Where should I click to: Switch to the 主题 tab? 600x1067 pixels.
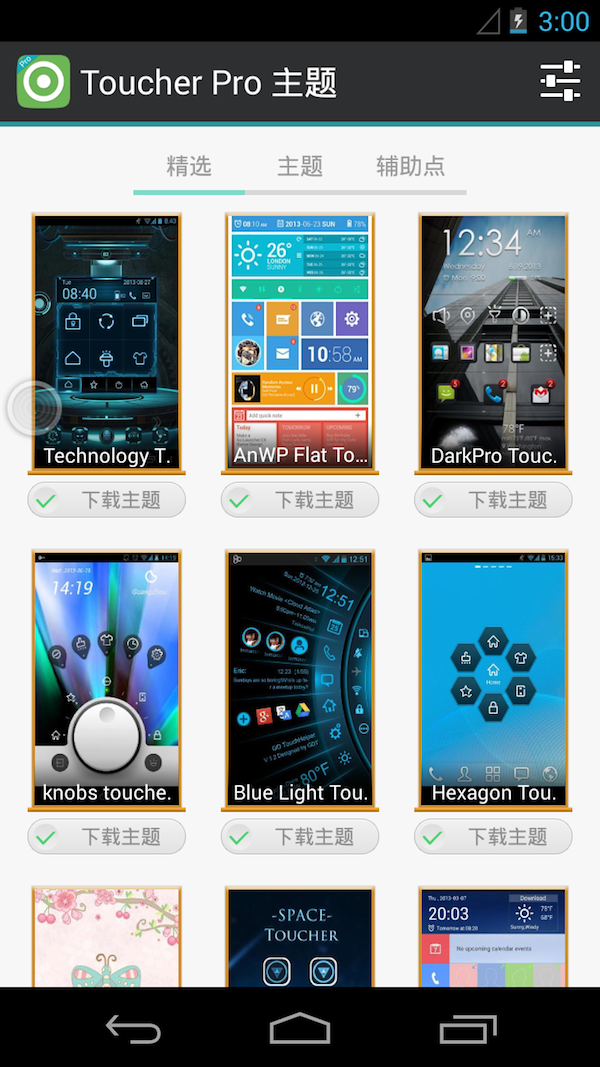pos(300,166)
